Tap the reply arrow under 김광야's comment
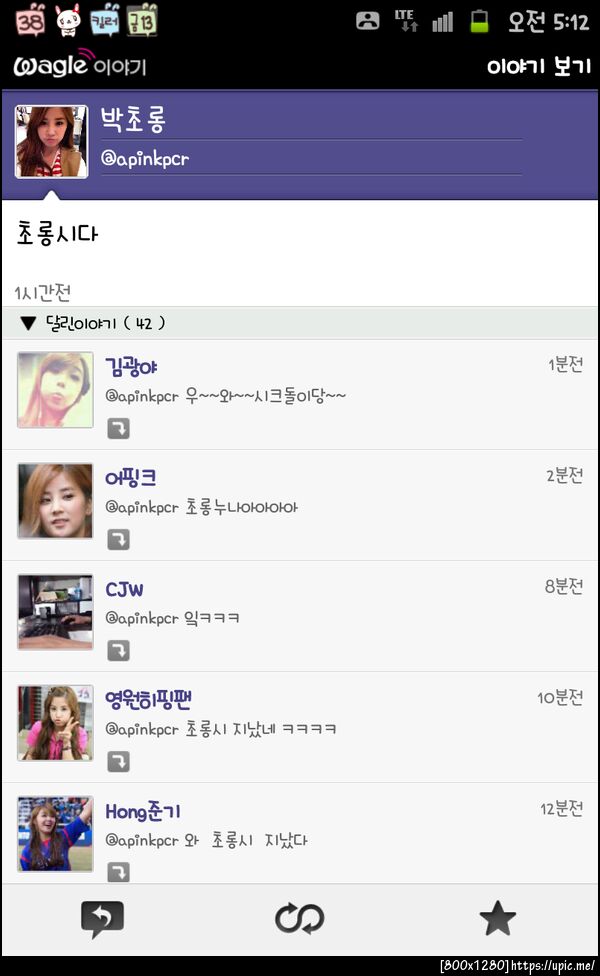Viewport: 600px width, 976px height. click(118, 429)
